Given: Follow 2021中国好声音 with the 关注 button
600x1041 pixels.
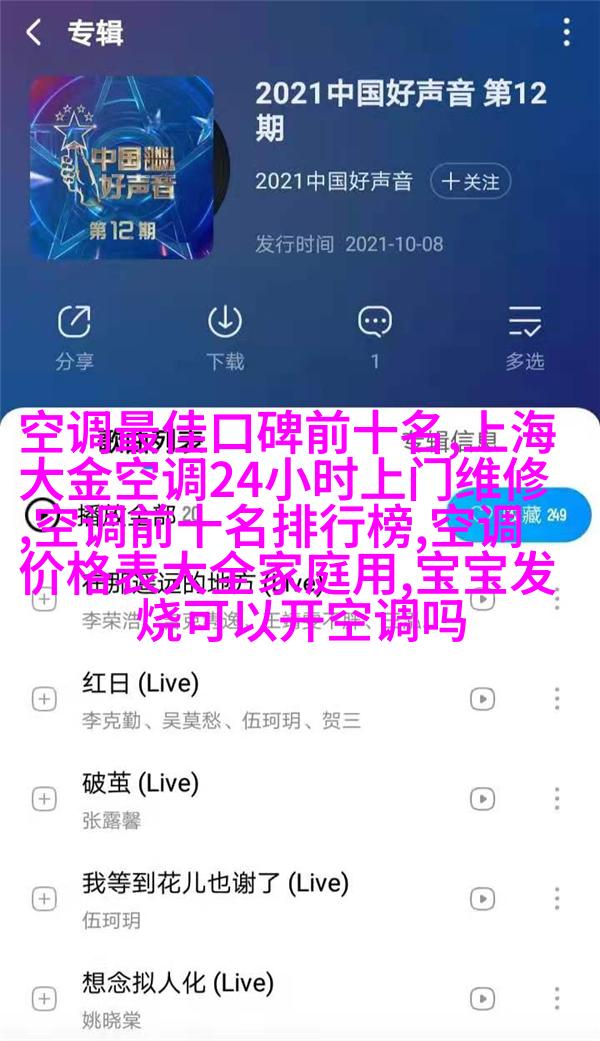Looking at the screenshot, I should (471, 182).
